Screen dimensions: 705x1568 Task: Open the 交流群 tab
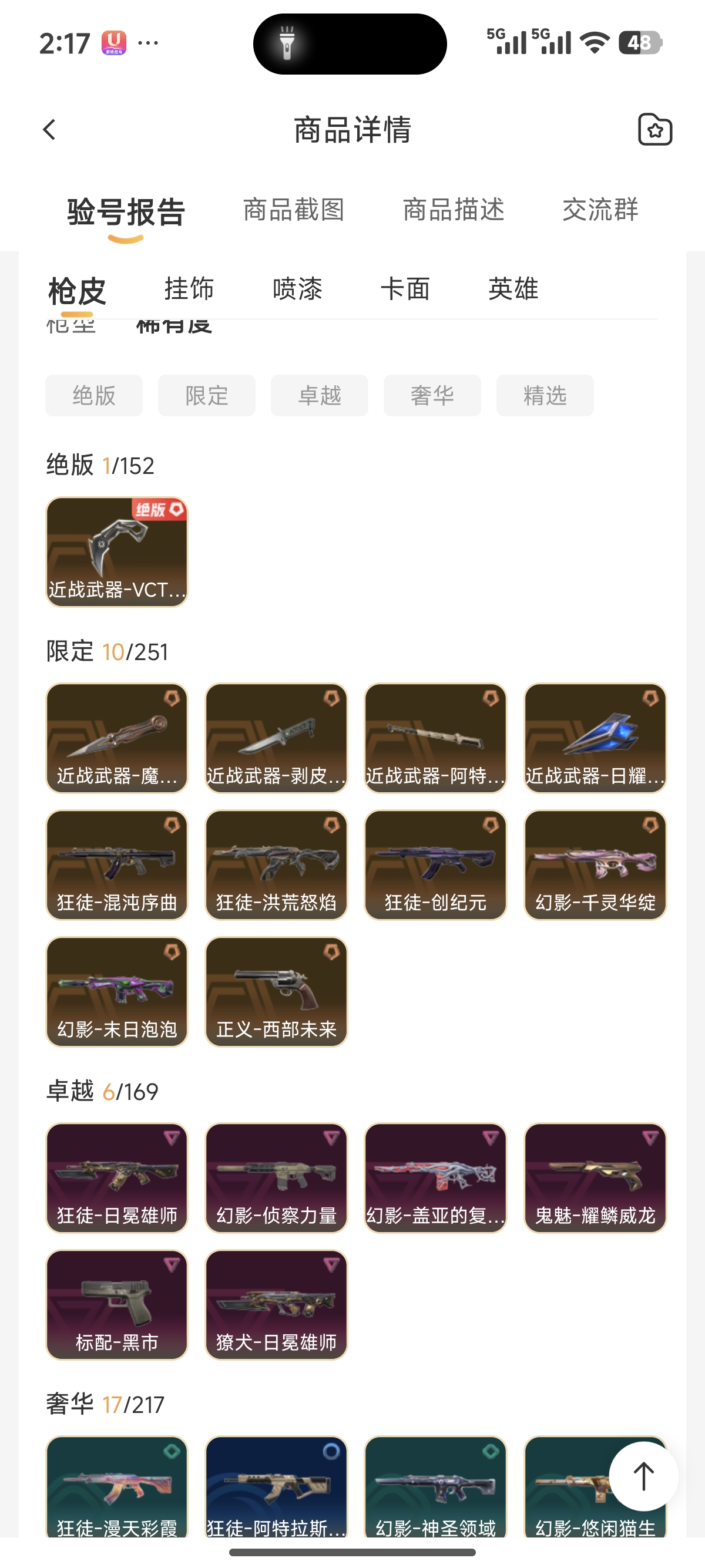coord(600,210)
